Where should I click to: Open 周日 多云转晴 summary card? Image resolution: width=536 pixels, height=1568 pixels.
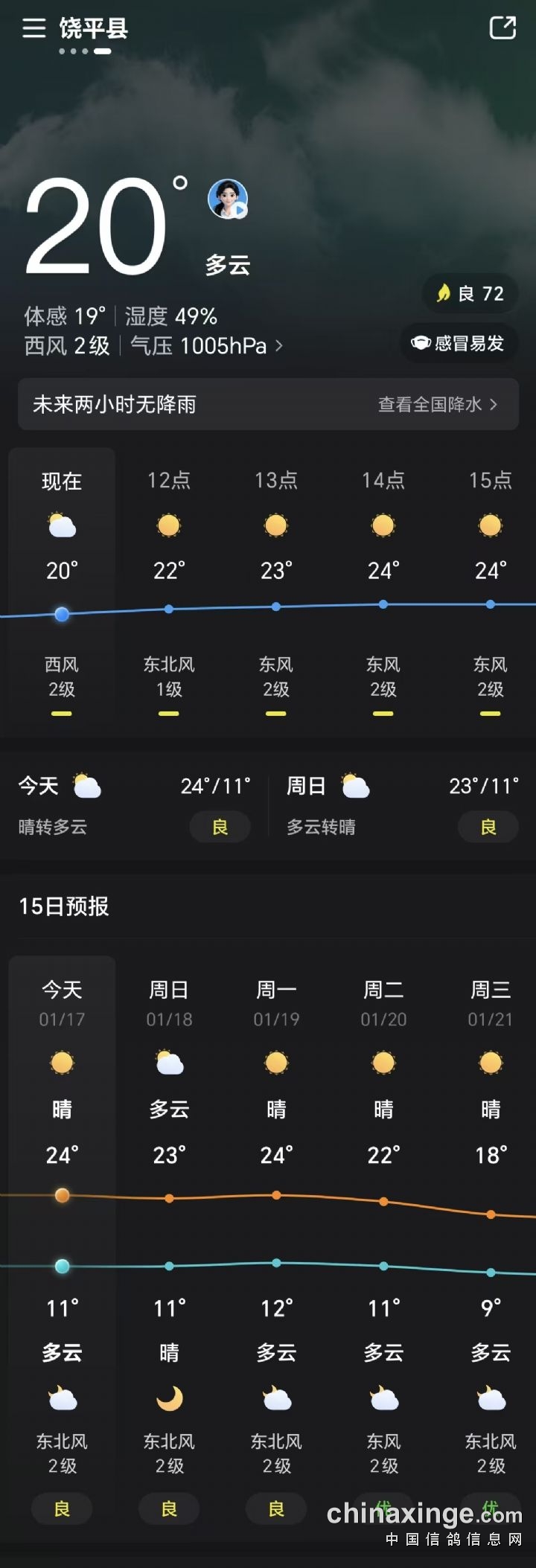[x=402, y=806]
